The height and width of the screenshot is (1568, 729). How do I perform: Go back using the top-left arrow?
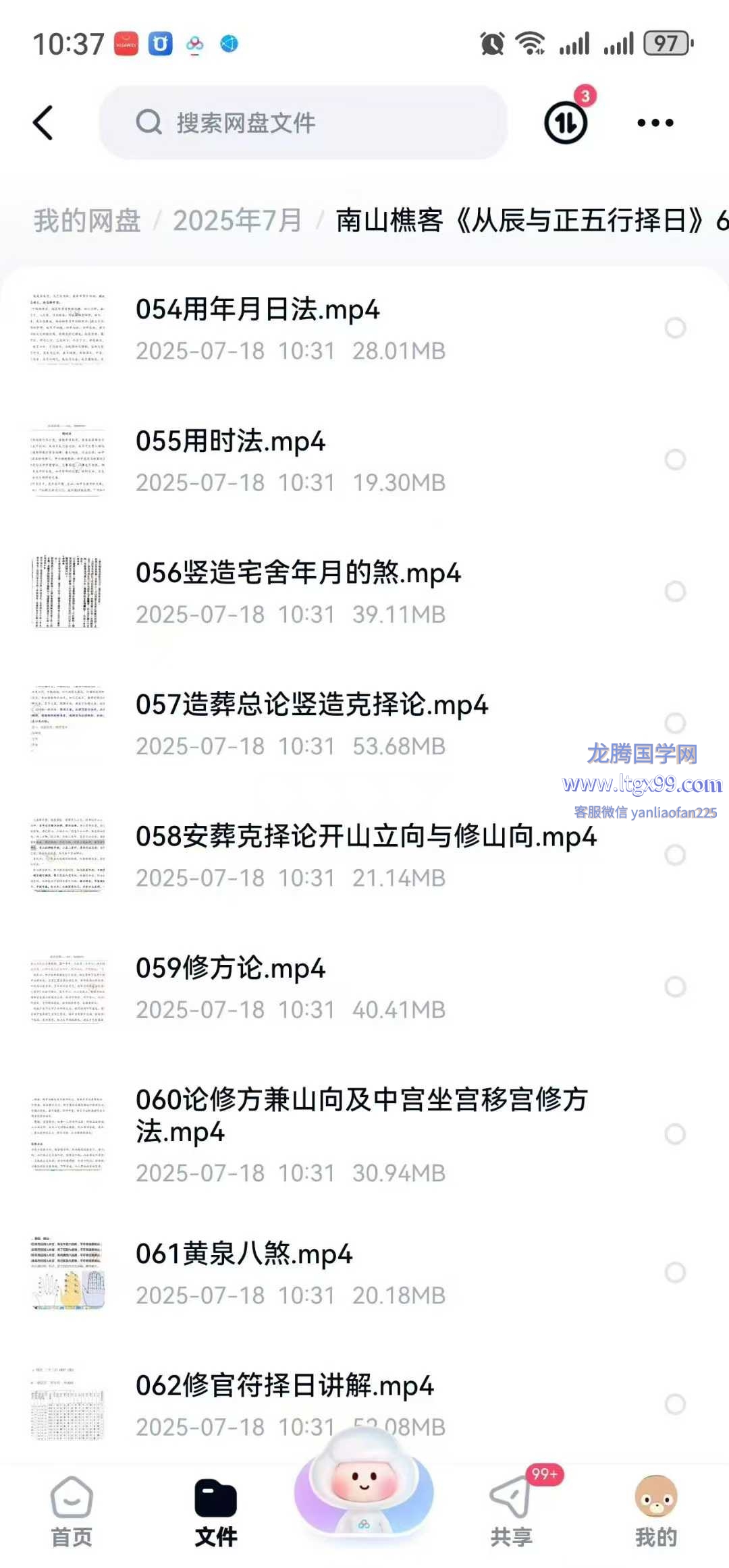coord(43,123)
